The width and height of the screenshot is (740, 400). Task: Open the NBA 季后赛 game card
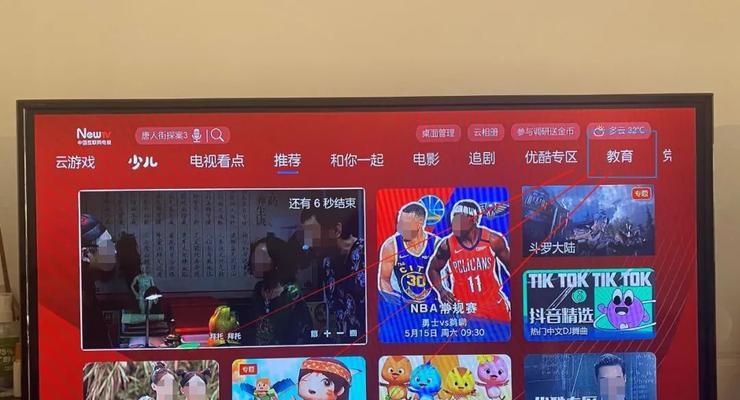click(443, 264)
